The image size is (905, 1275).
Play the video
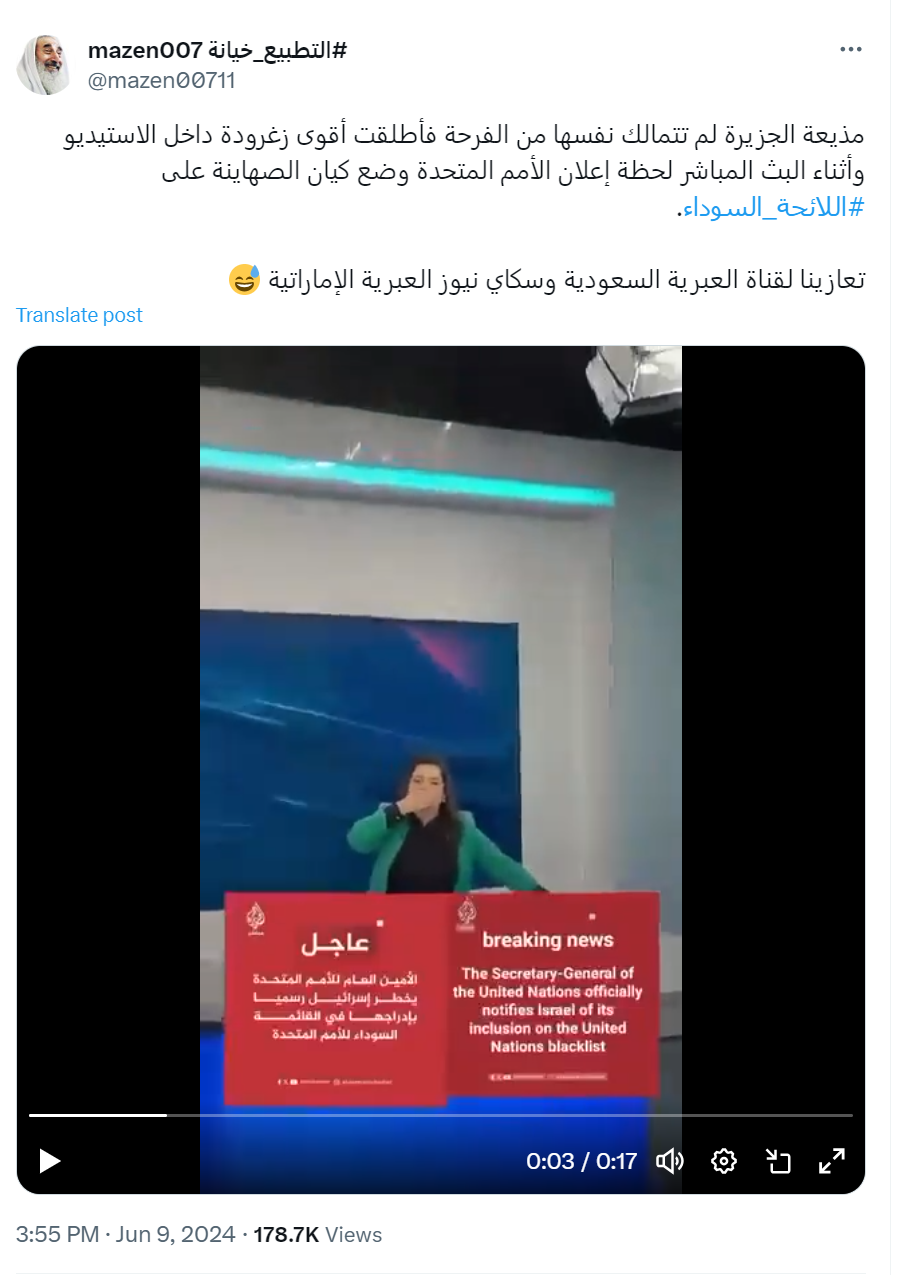click(49, 1161)
